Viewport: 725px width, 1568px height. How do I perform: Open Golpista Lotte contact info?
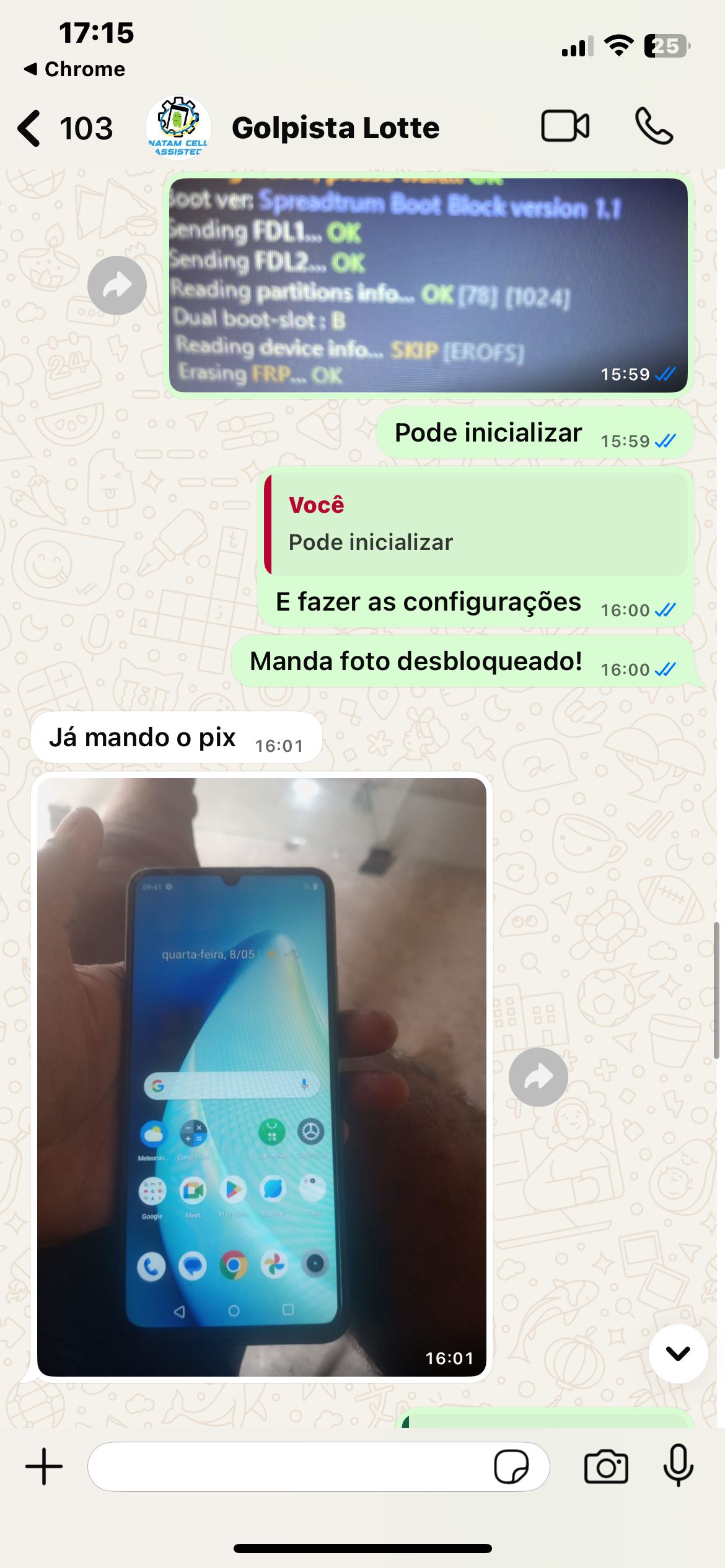click(335, 128)
